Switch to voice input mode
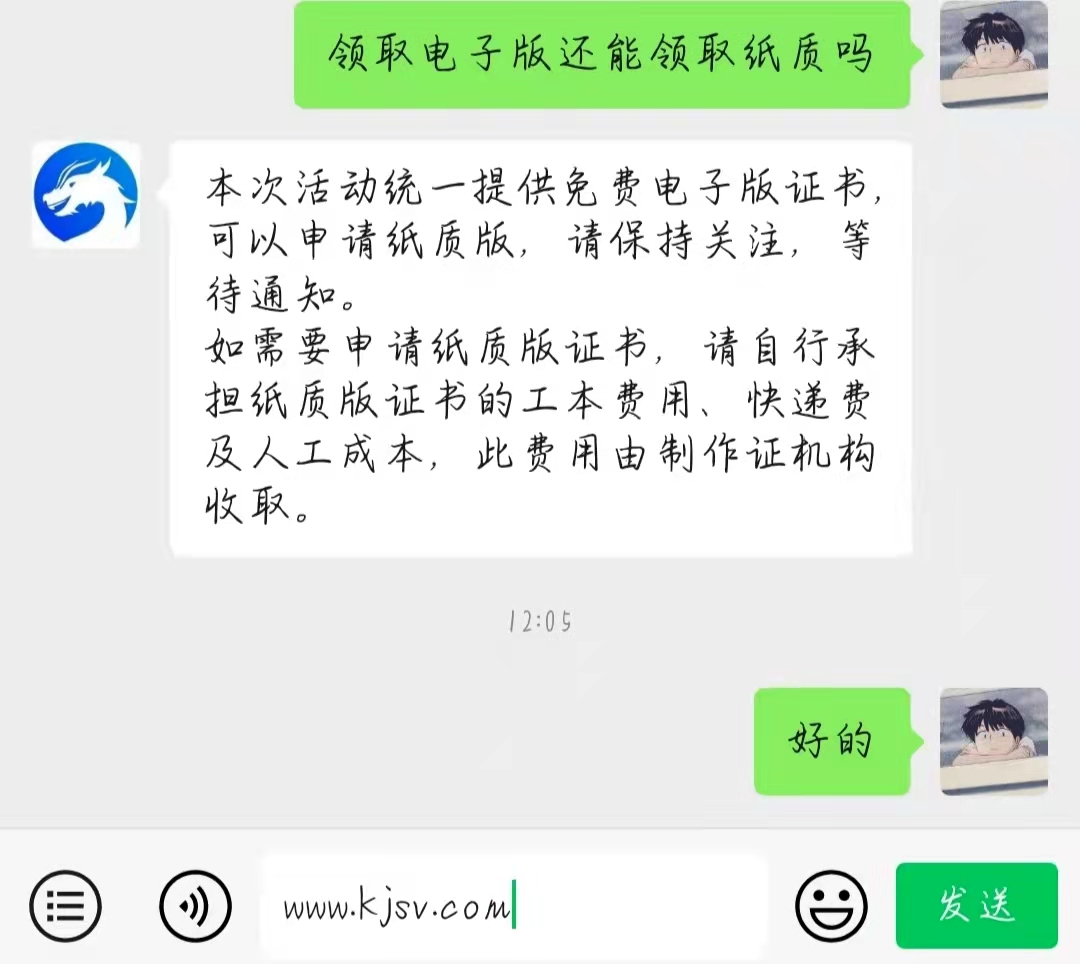The width and height of the screenshot is (1080, 964). (195, 906)
